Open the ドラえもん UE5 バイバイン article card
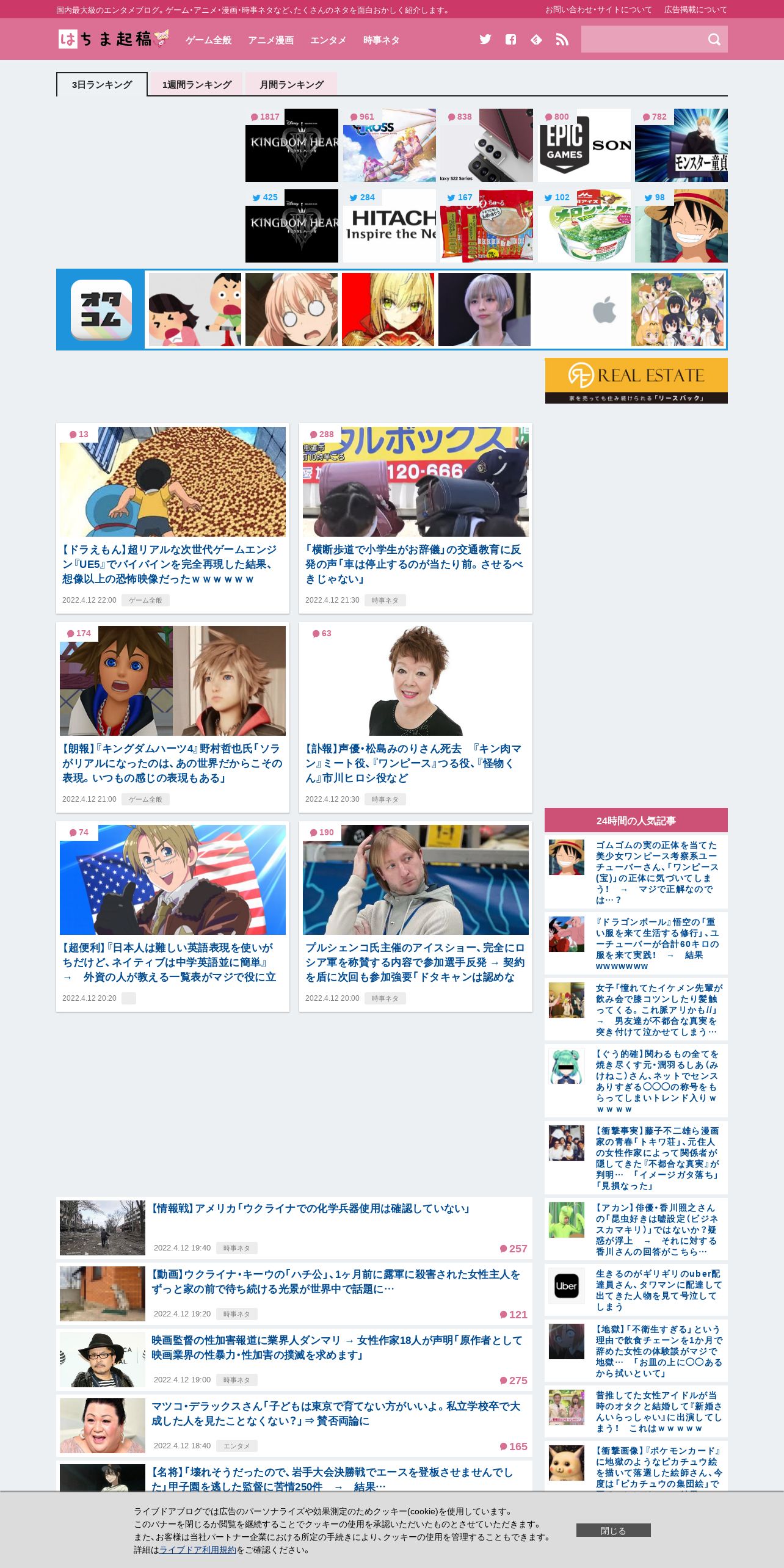 173,518
